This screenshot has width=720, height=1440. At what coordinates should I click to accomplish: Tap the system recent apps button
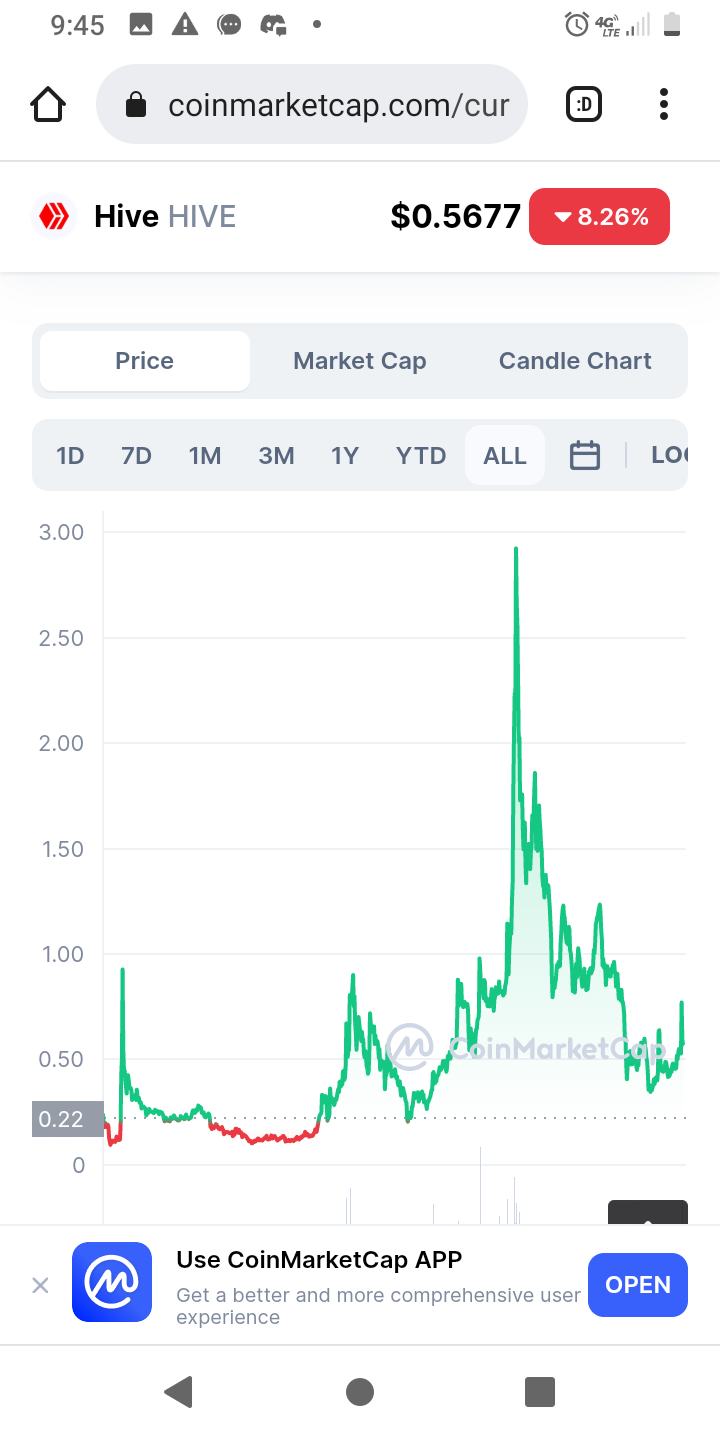coord(540,1391)
